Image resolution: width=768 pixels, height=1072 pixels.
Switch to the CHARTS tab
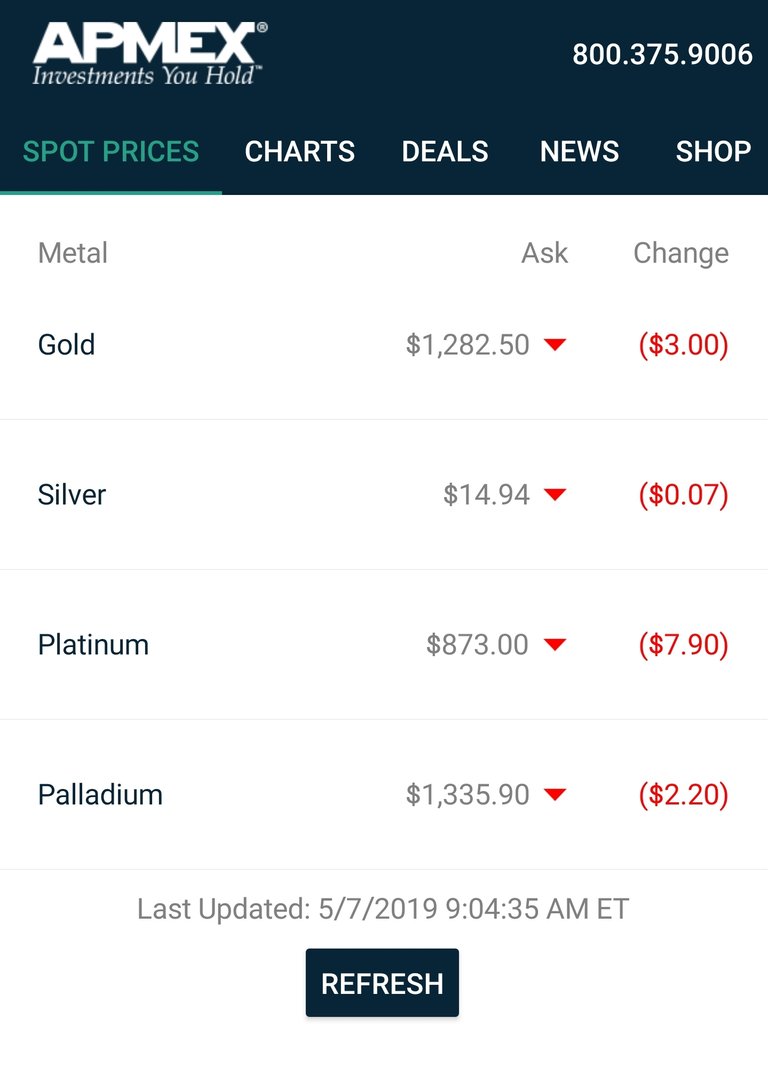pyautogui.click(x=299, y=151)
